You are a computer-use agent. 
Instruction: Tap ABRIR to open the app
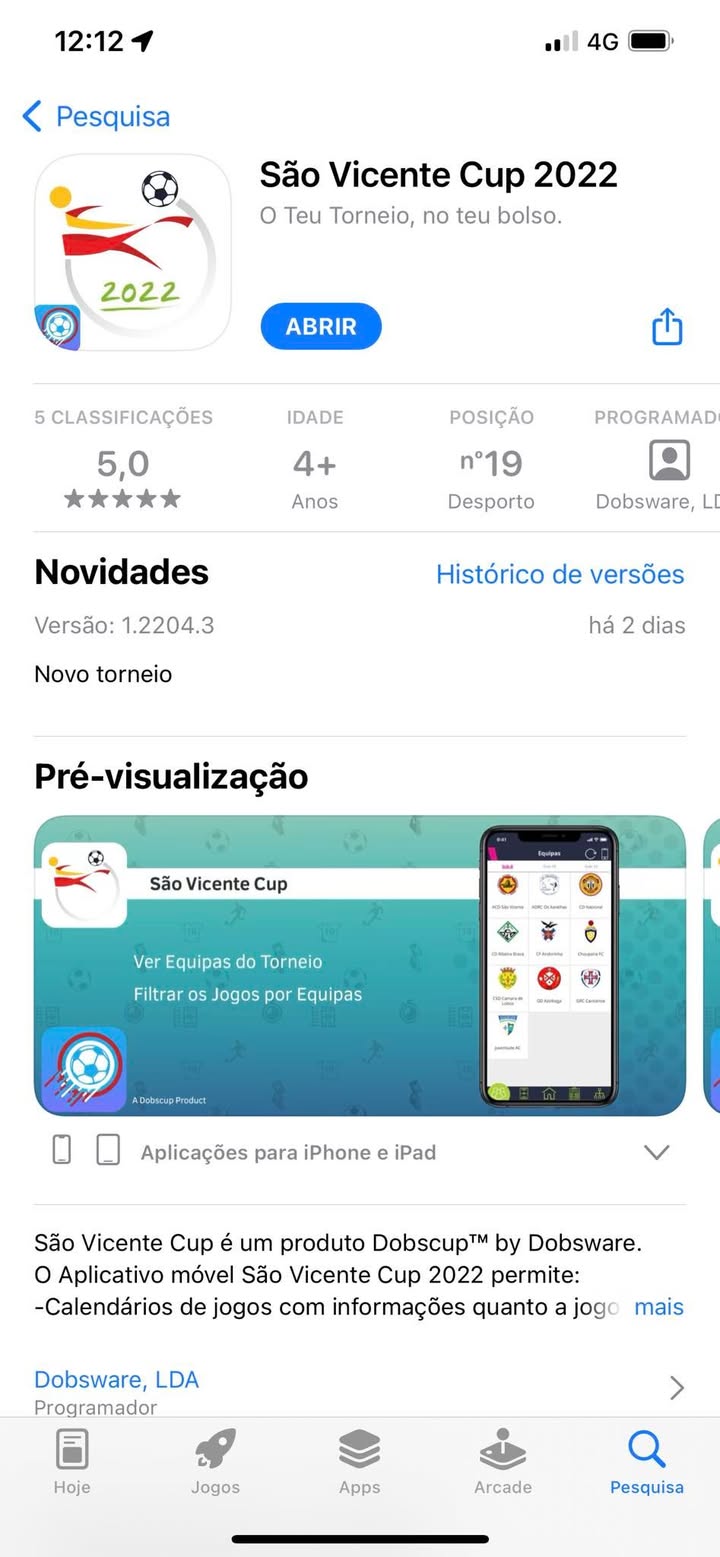coord(321,326)
